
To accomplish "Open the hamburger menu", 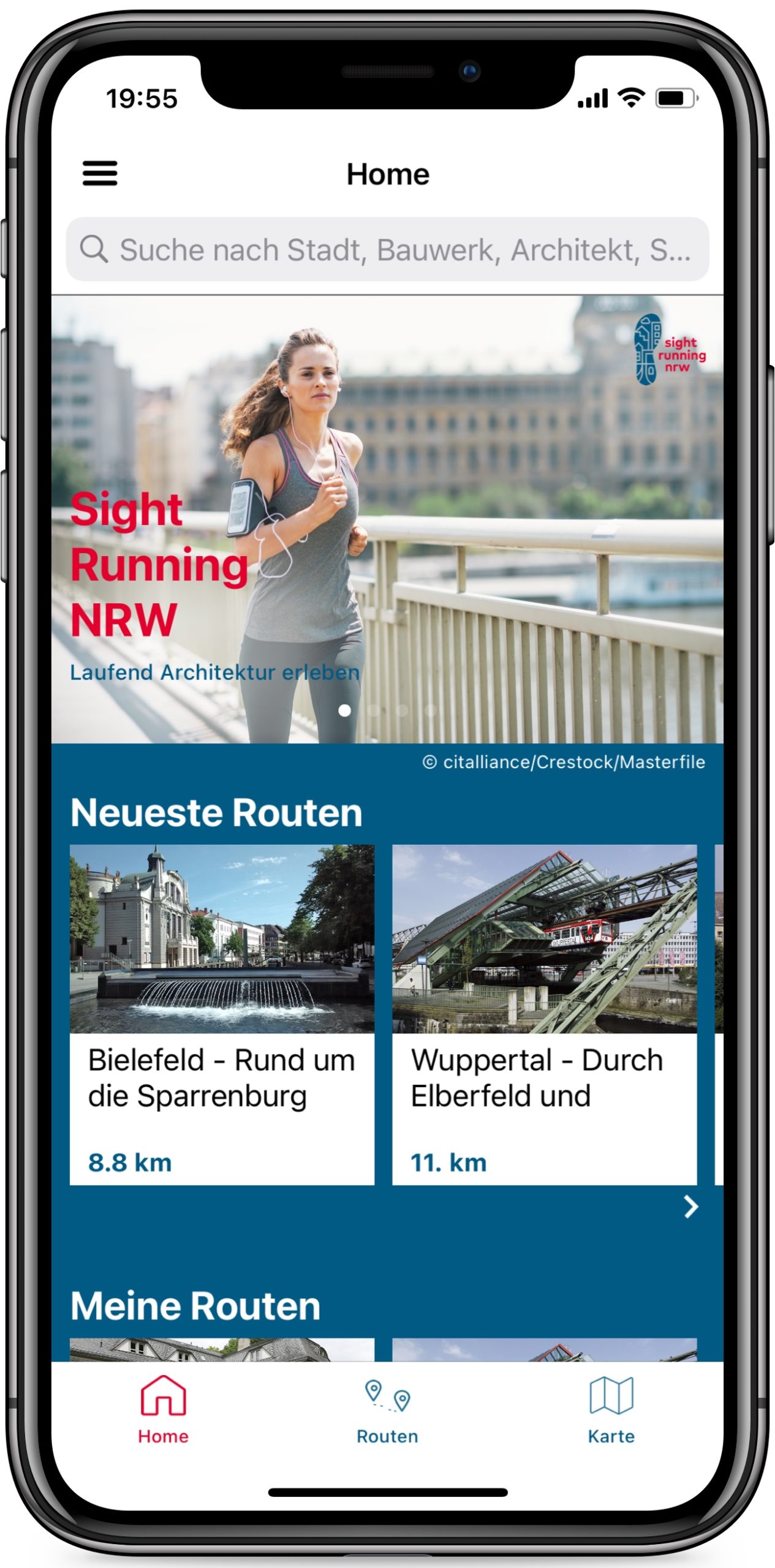I will point(100,173).
